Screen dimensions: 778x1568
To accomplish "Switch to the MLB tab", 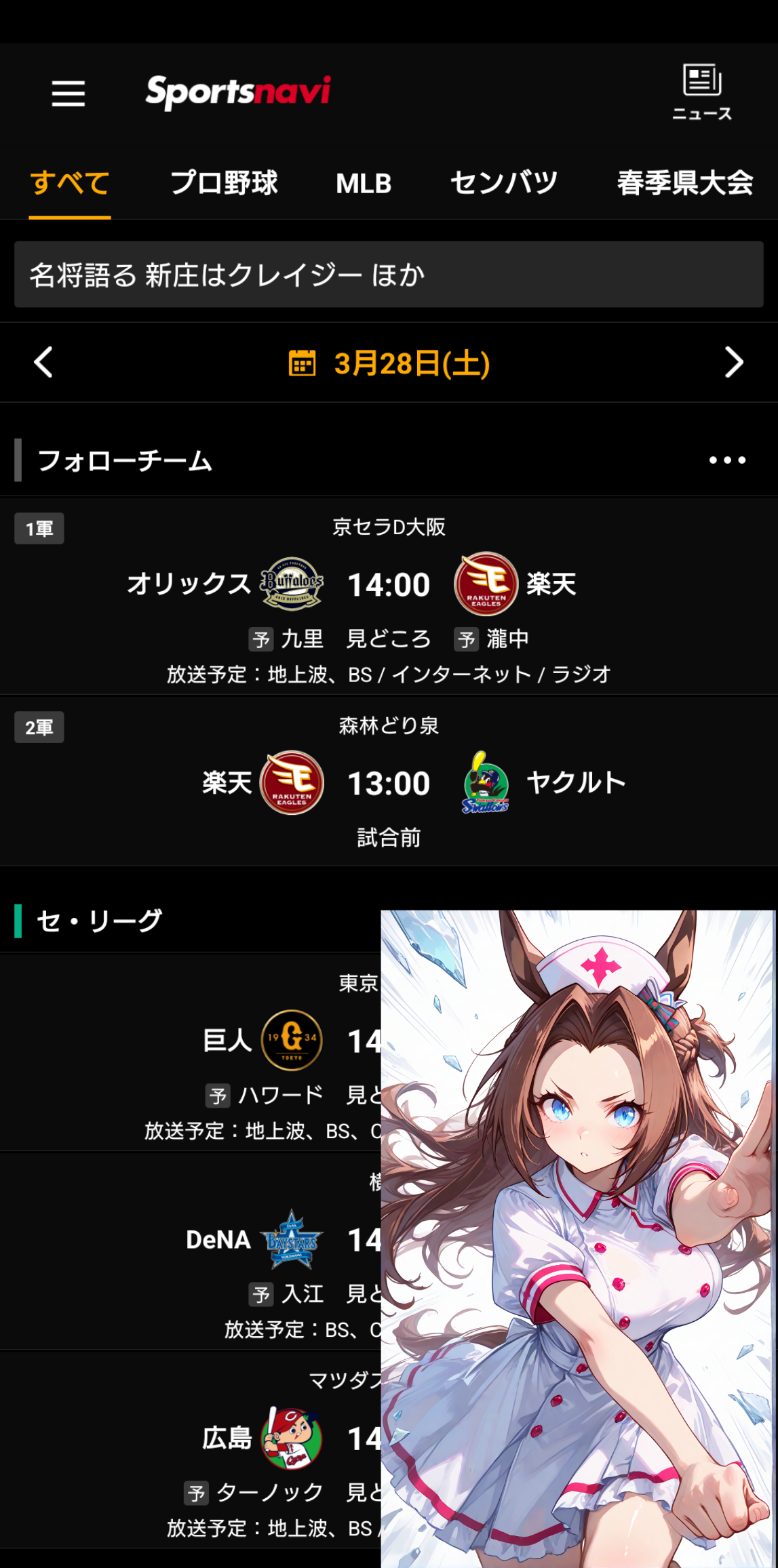I will coord(364,183).
